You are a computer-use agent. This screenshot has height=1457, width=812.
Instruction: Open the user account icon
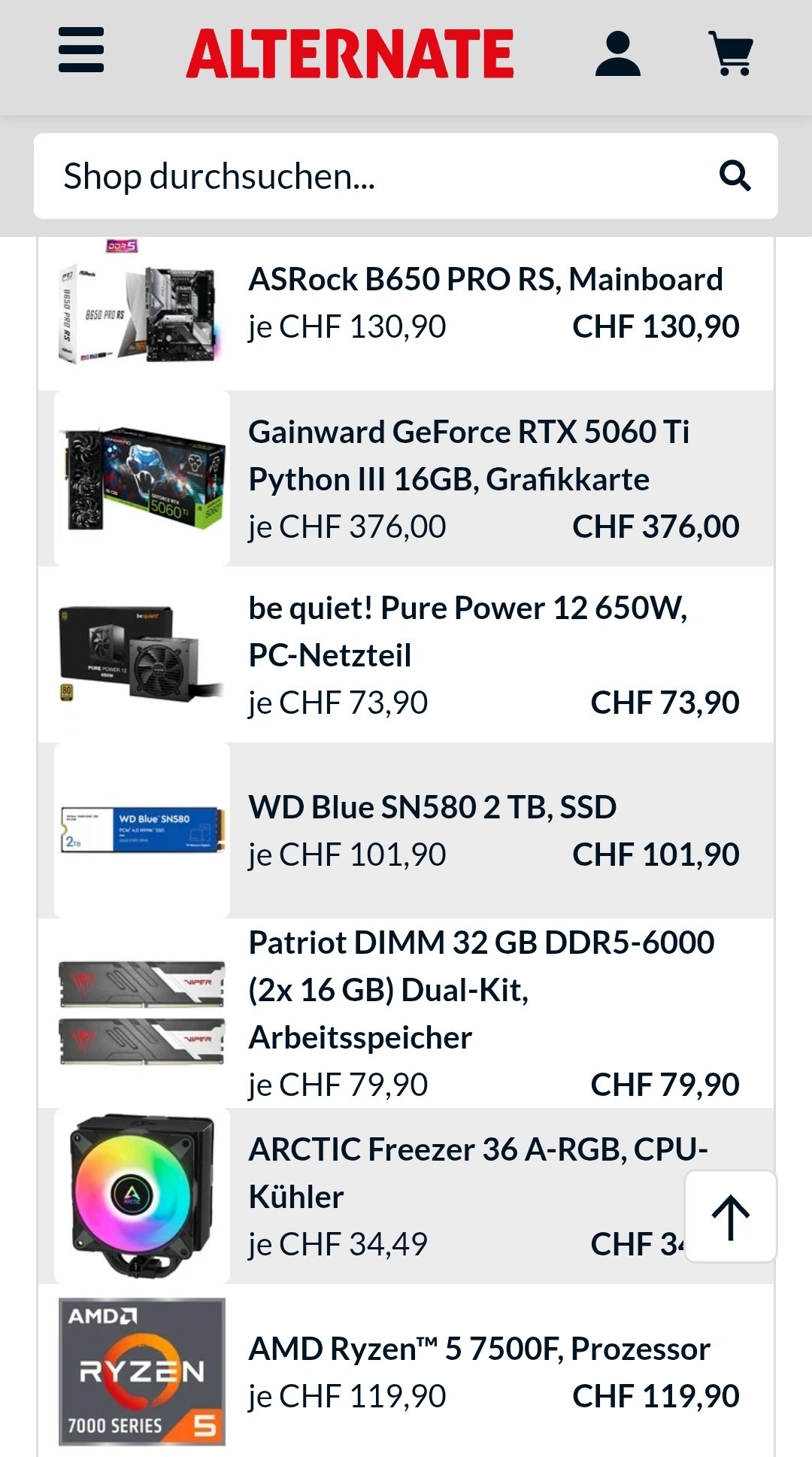(617, 53)
